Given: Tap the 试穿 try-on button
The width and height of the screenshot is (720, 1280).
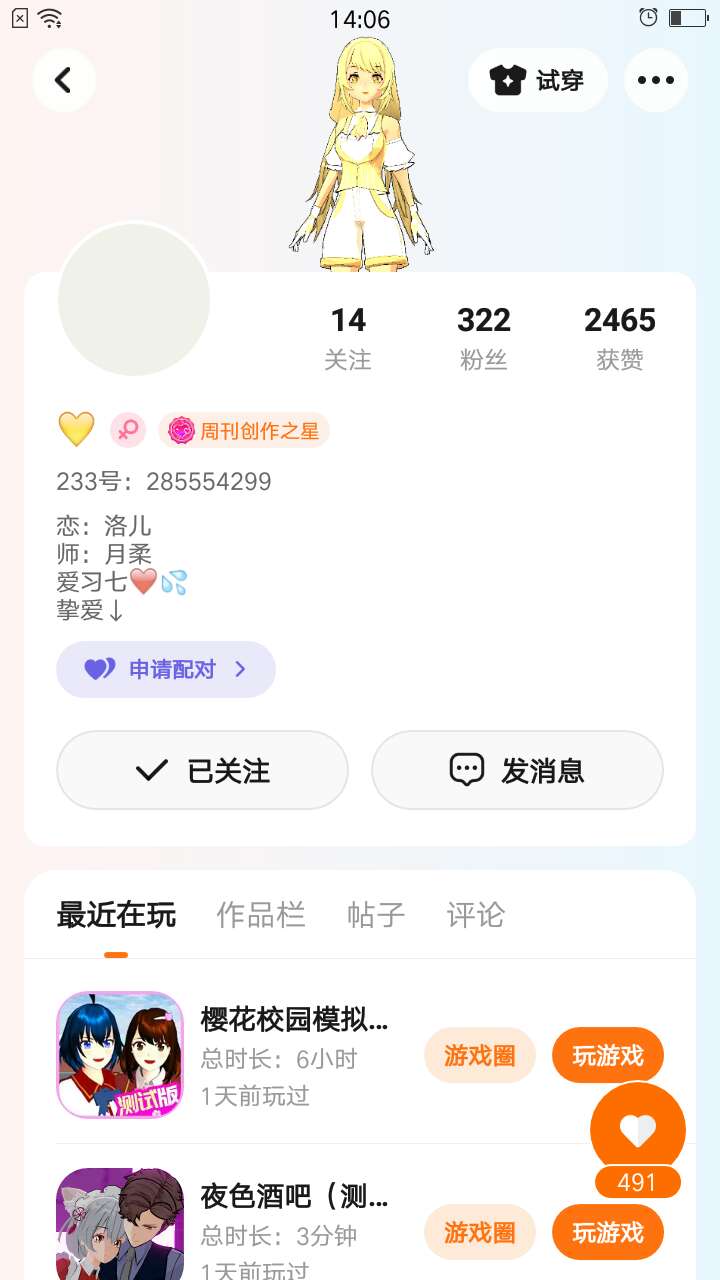Looking at the screenshot, I should click(538, 80).
